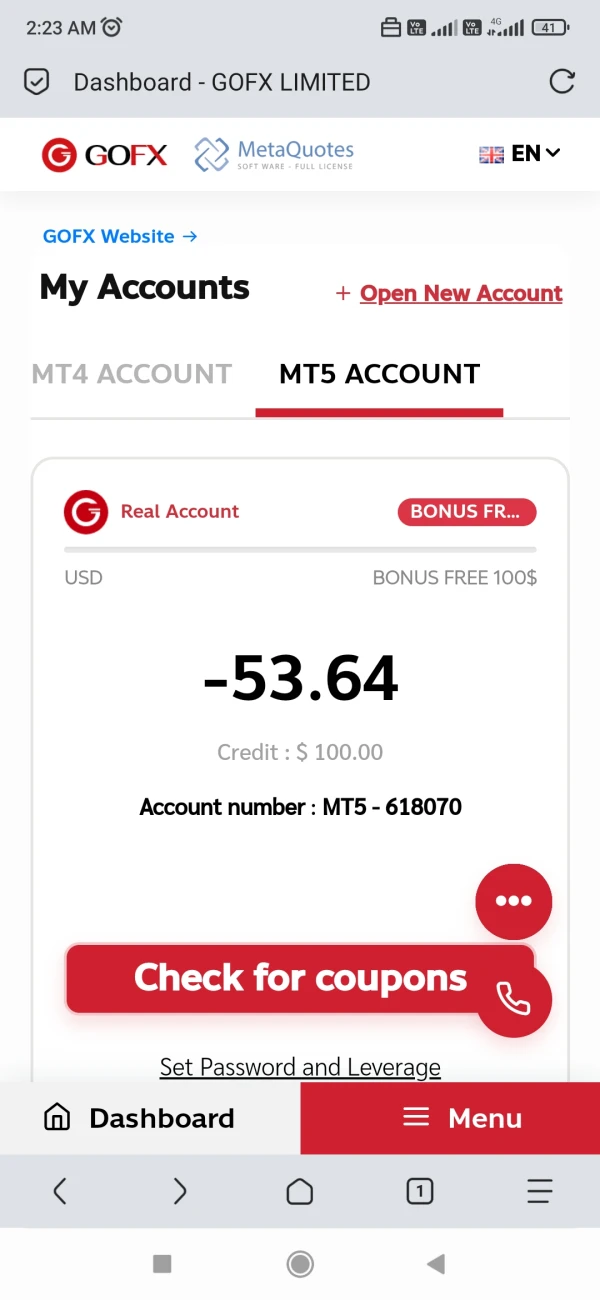Screen dimensions: 600x1300
Task: Open New Account link
Action: pos(460,293)
